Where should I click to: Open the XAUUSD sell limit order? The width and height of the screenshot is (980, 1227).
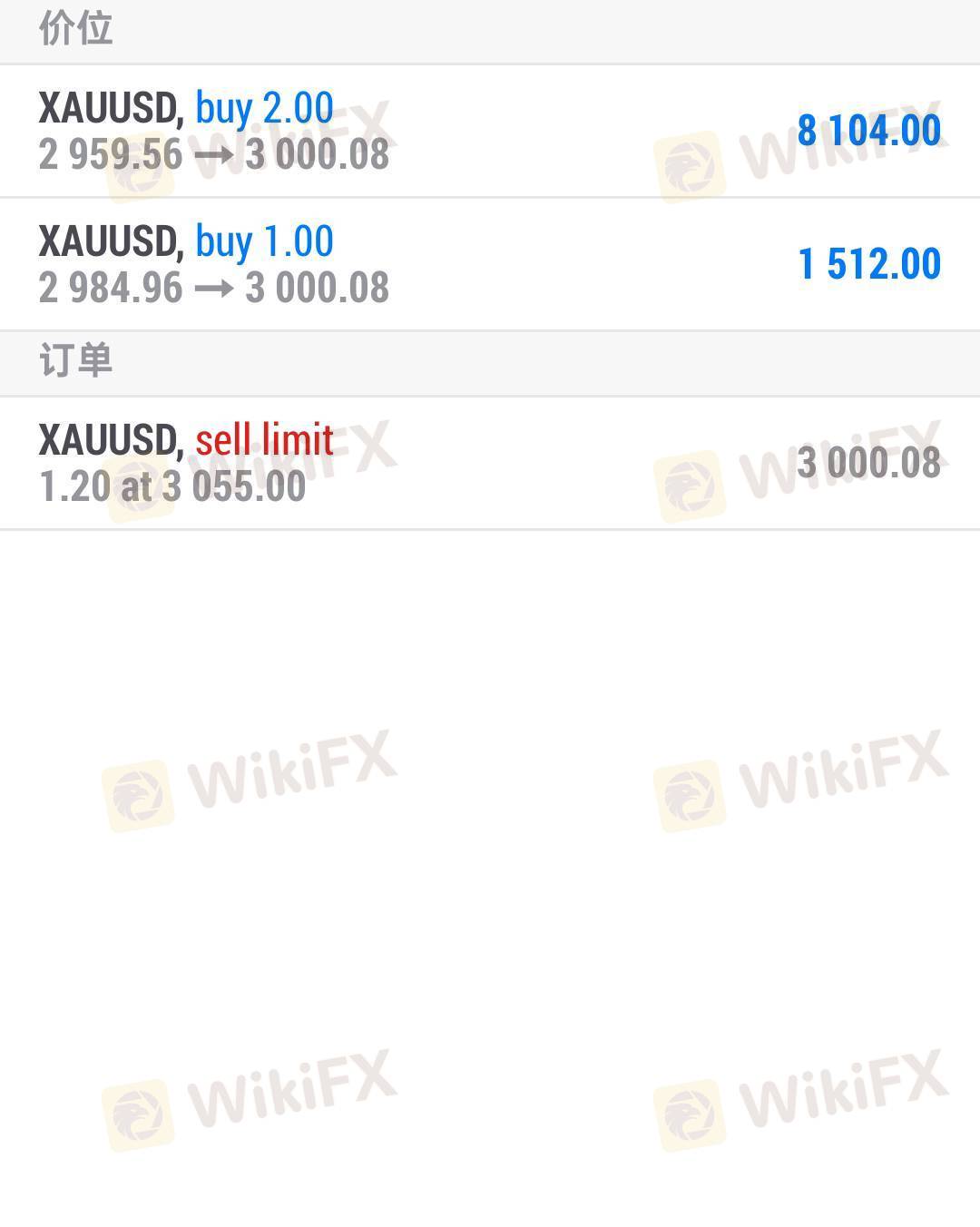coord(490,463)
